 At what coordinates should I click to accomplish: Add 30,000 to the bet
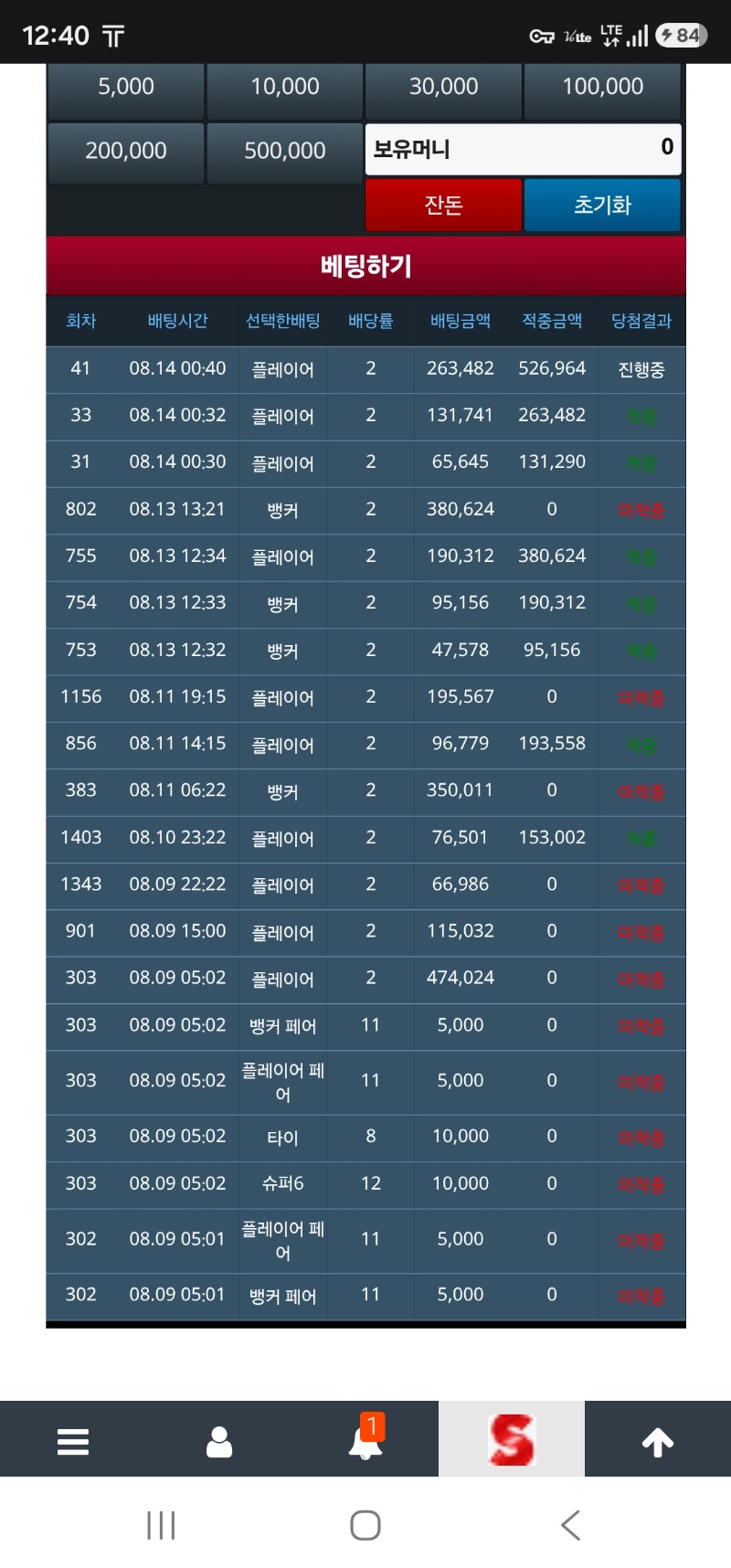point(443,89)
